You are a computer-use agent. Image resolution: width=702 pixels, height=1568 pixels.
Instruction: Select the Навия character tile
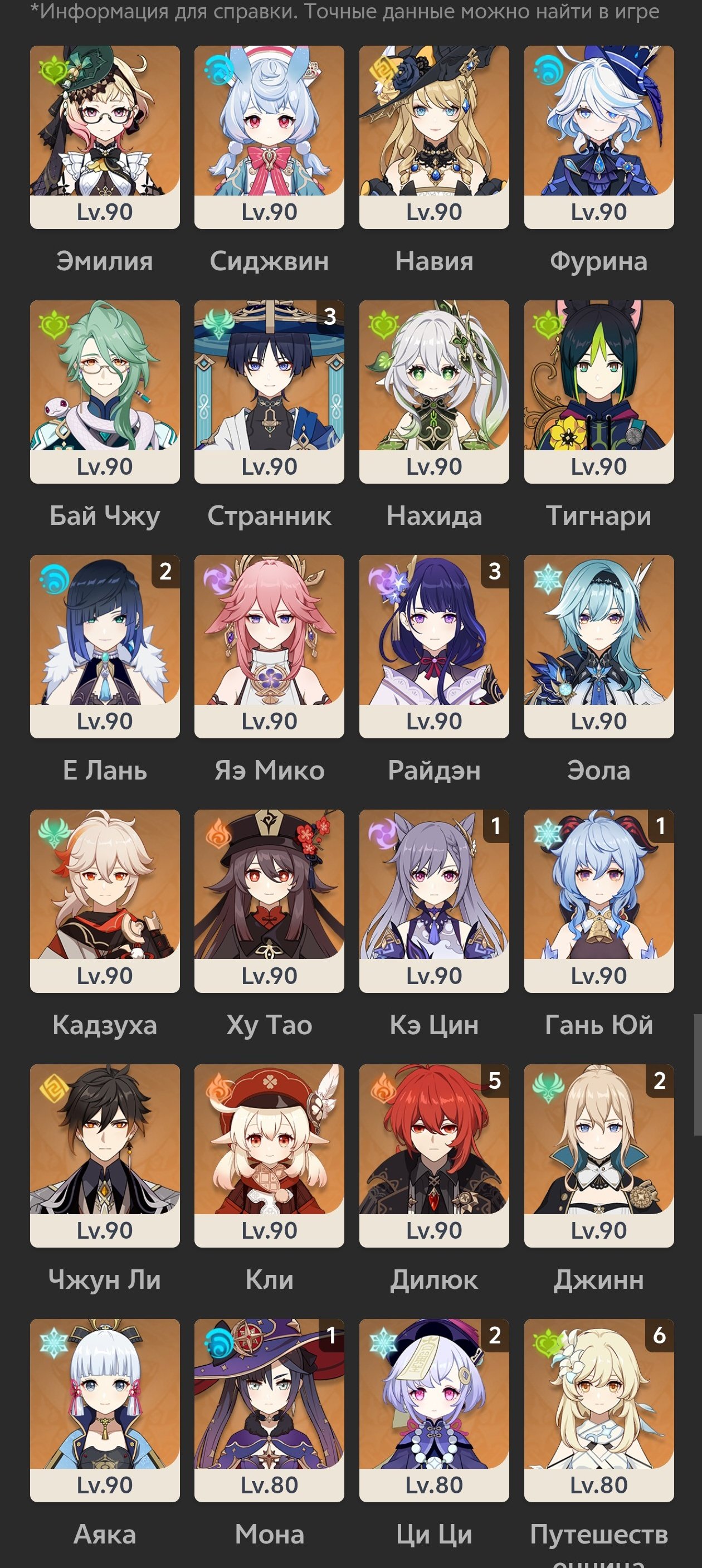(x=434, y=137)
